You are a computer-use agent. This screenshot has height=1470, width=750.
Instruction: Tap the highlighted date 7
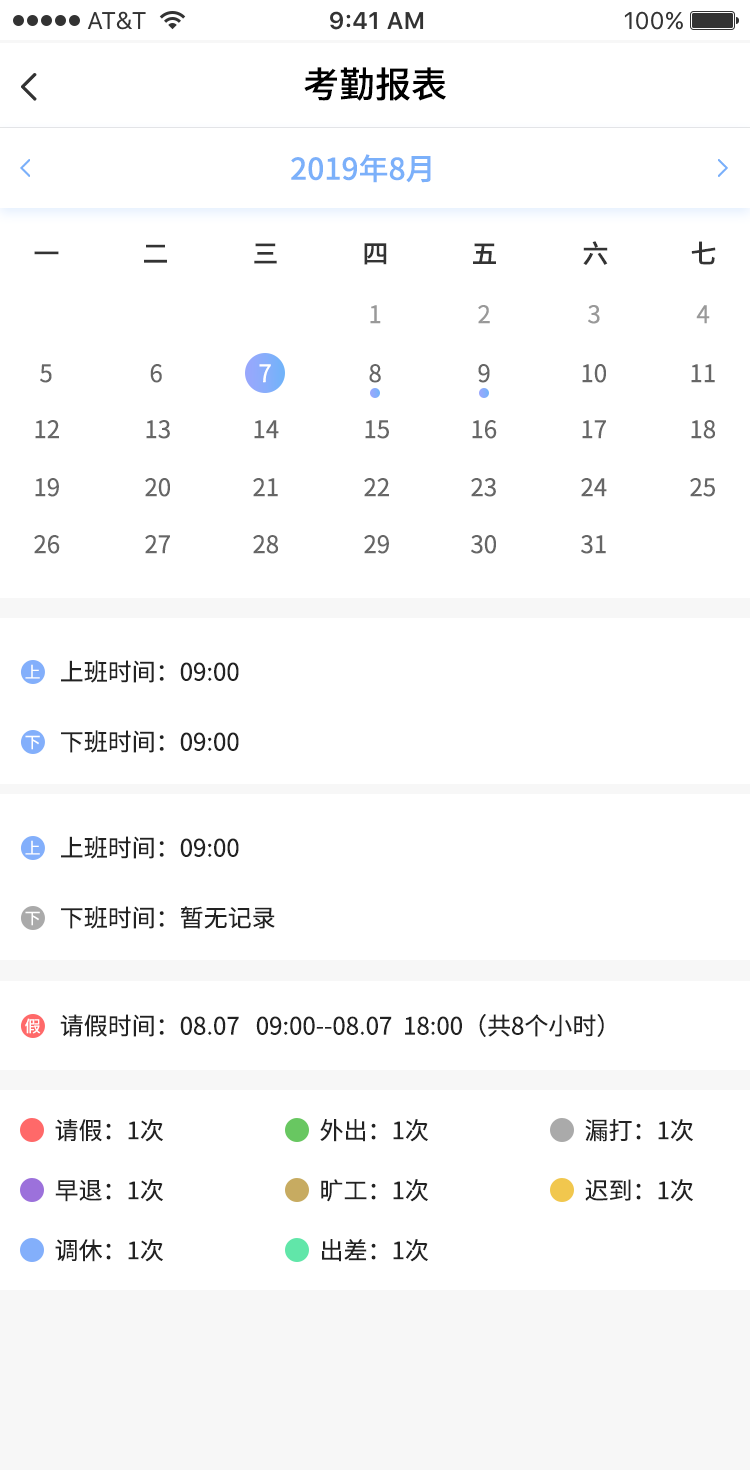(x=265, y=373)
